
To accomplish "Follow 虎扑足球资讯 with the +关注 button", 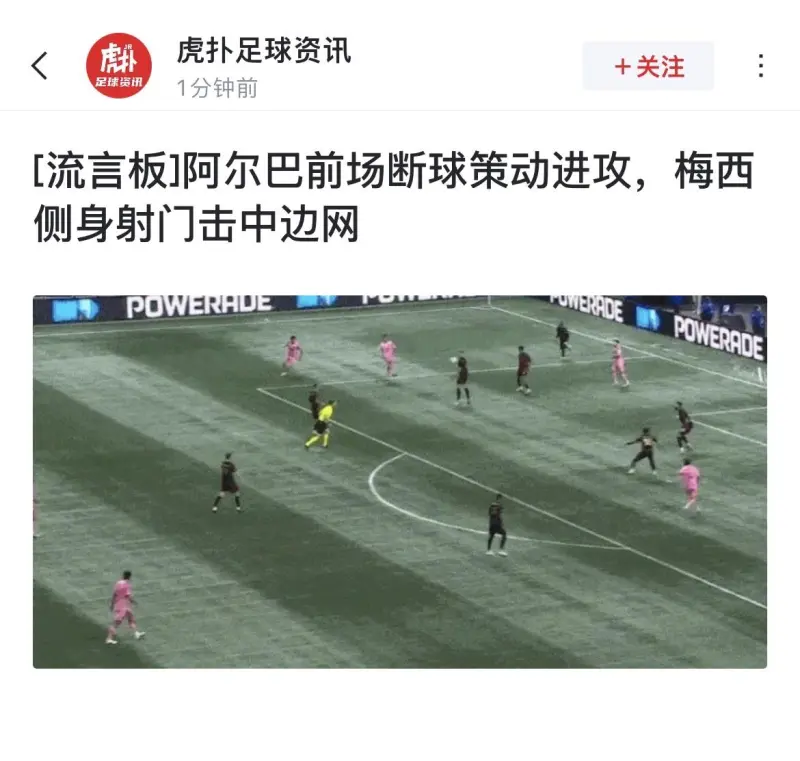I will pos(648,67).
